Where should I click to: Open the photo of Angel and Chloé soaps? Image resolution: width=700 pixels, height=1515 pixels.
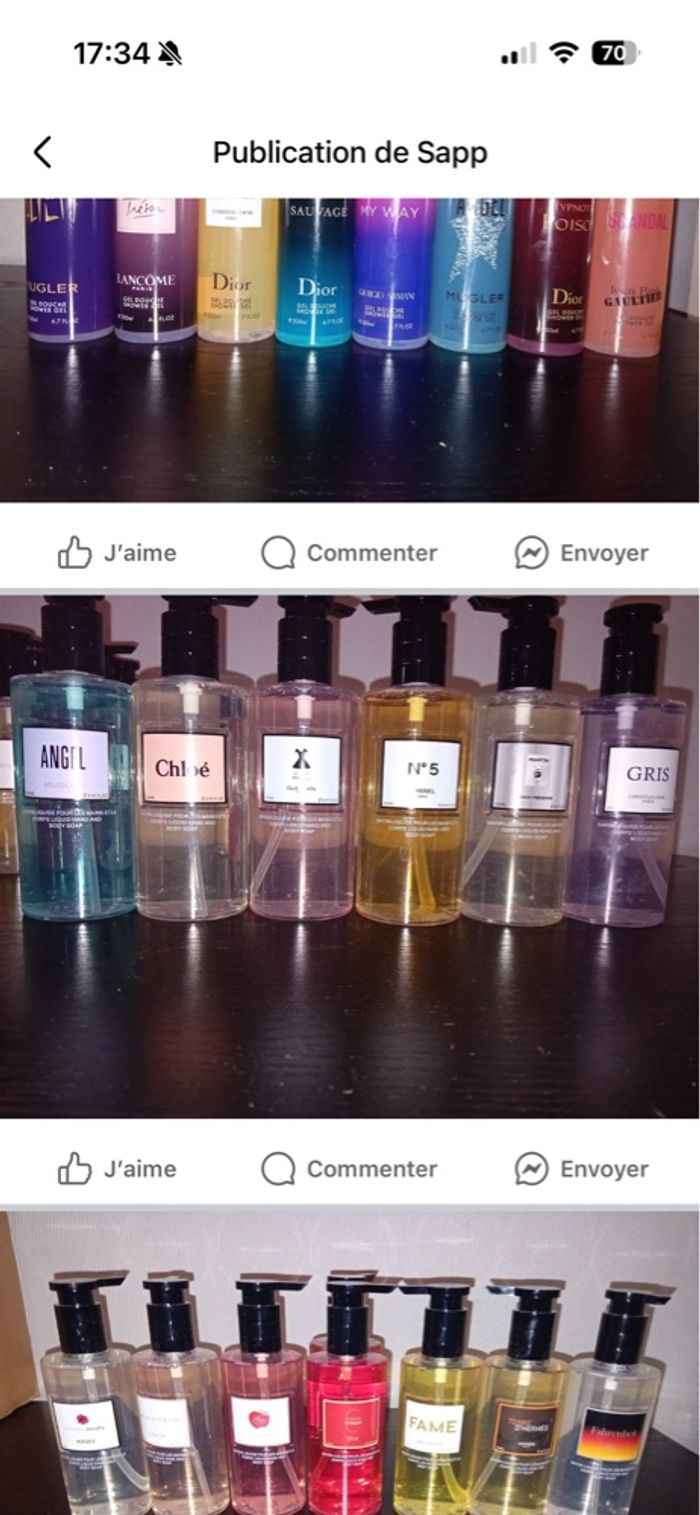[350, 855]
